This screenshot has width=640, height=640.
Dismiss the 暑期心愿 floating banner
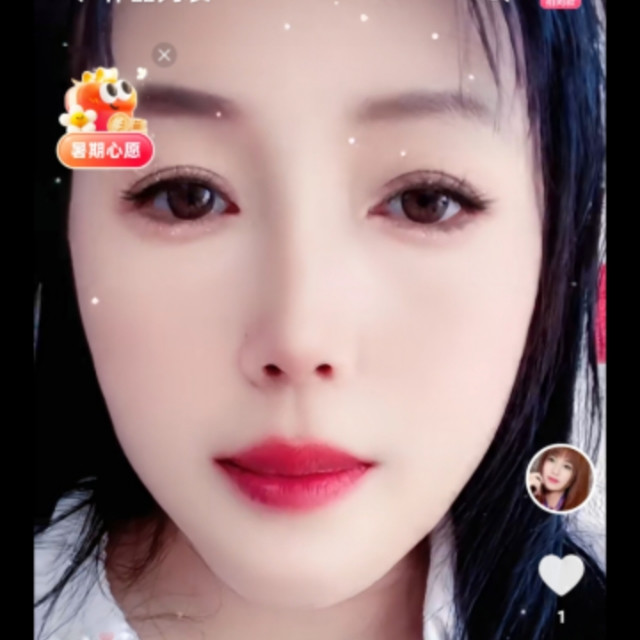coord(165,55)
